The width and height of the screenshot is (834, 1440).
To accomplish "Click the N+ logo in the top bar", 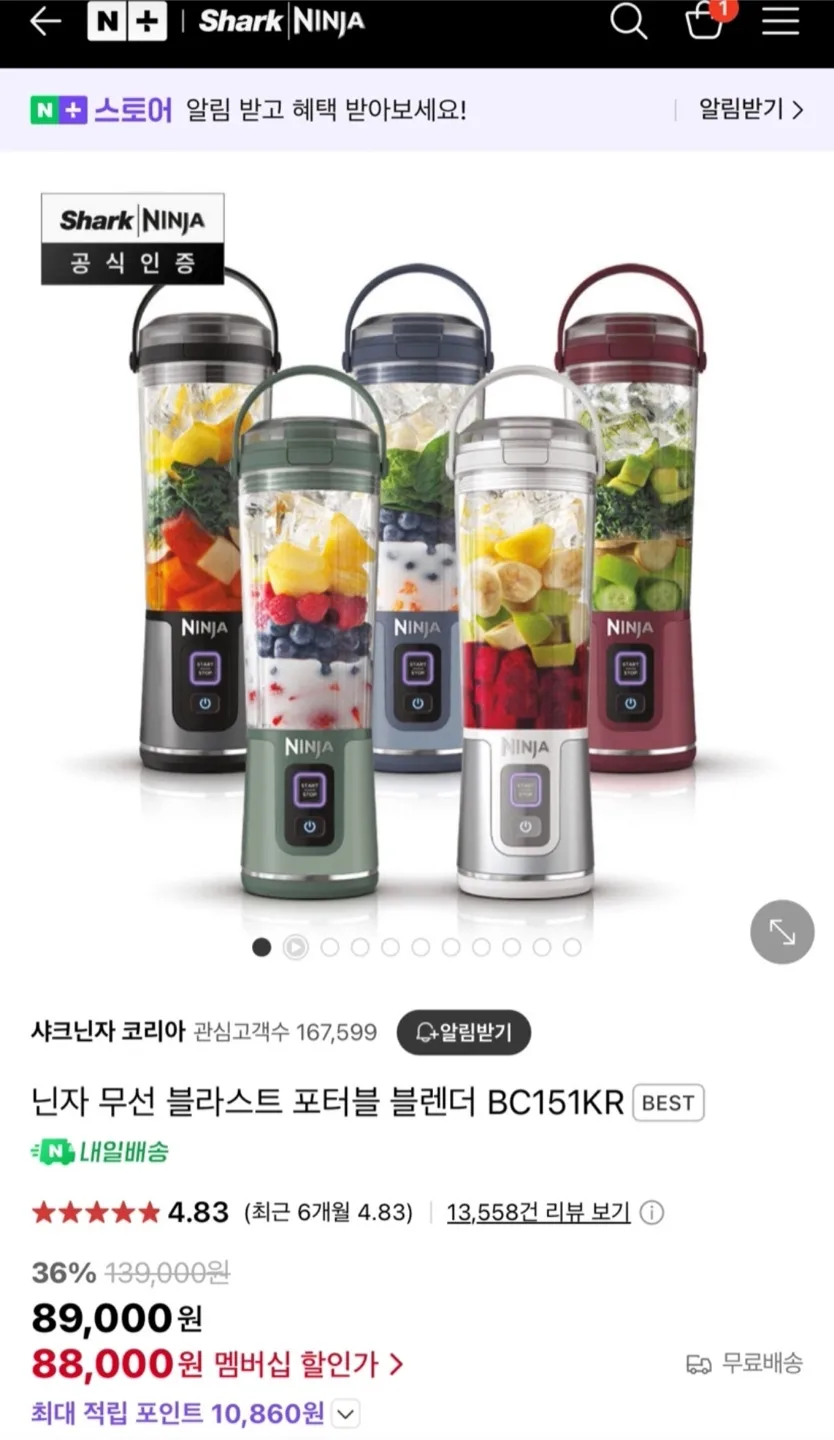I will click(x=127, y=22).
